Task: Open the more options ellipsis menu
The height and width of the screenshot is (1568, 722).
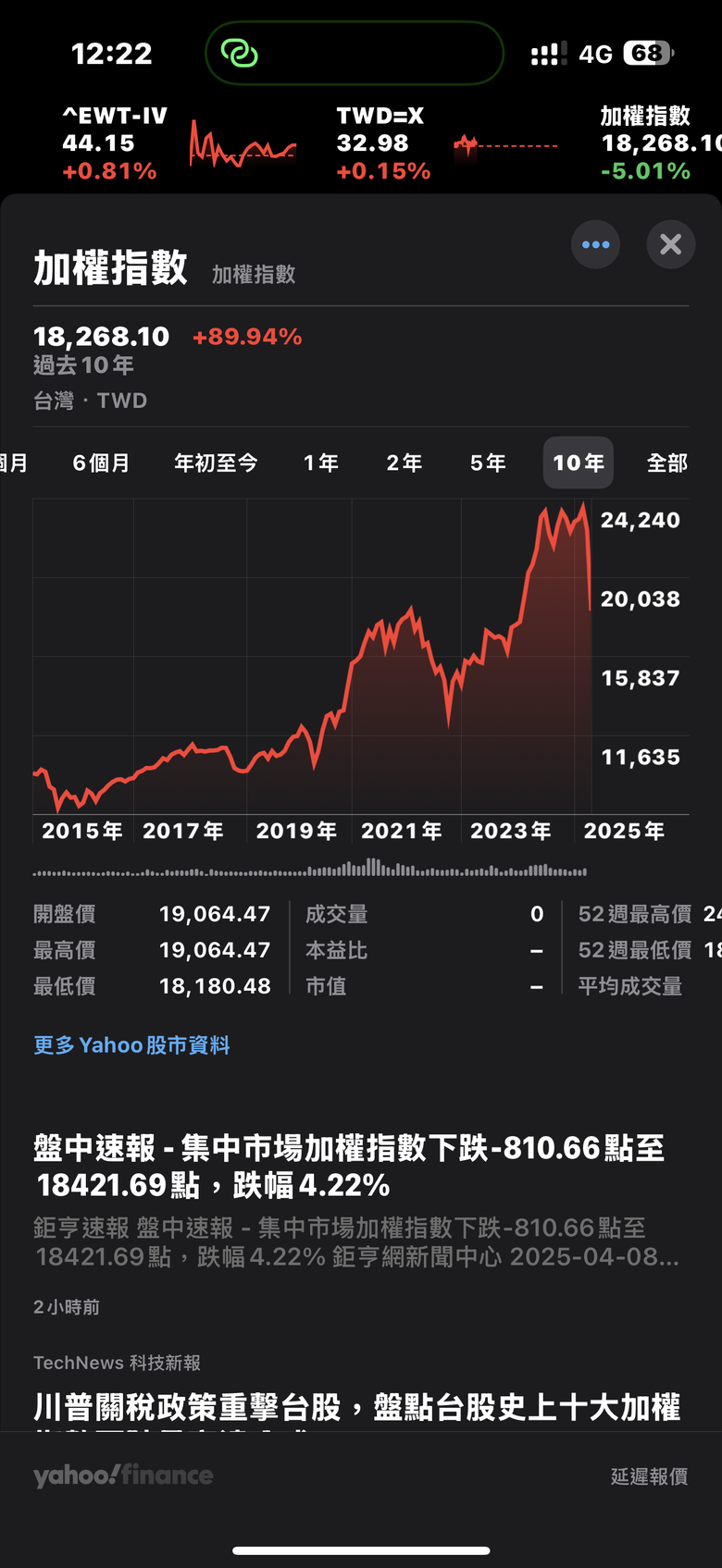Action: point(595,244)
